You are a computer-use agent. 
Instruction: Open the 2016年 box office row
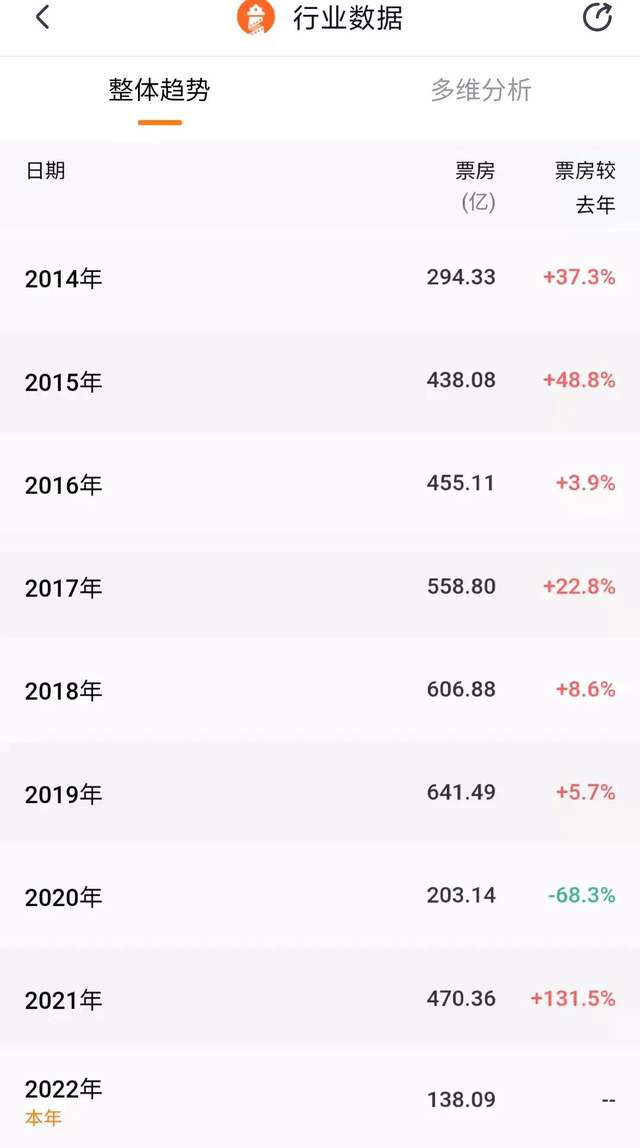click(320, 484)
